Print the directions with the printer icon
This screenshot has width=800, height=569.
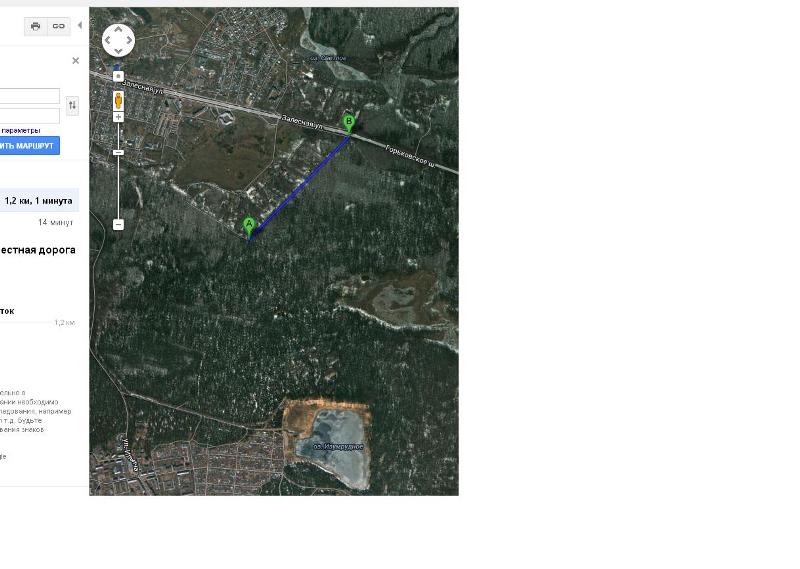36,26
